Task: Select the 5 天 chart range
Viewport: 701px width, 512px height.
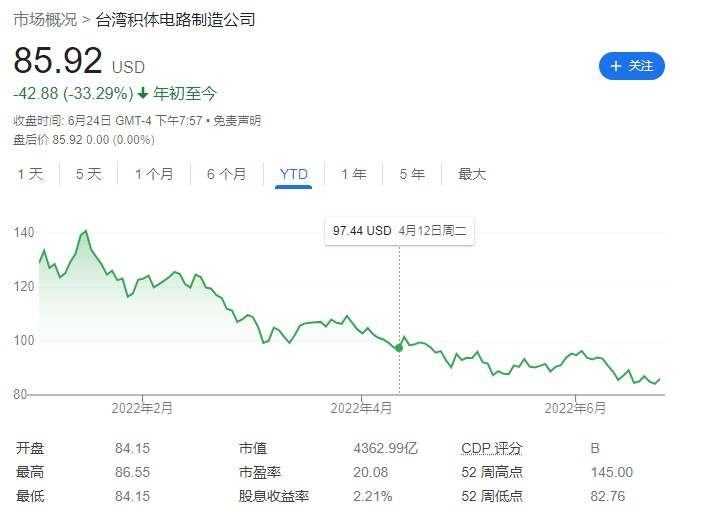Action: [x=88, y=174]
